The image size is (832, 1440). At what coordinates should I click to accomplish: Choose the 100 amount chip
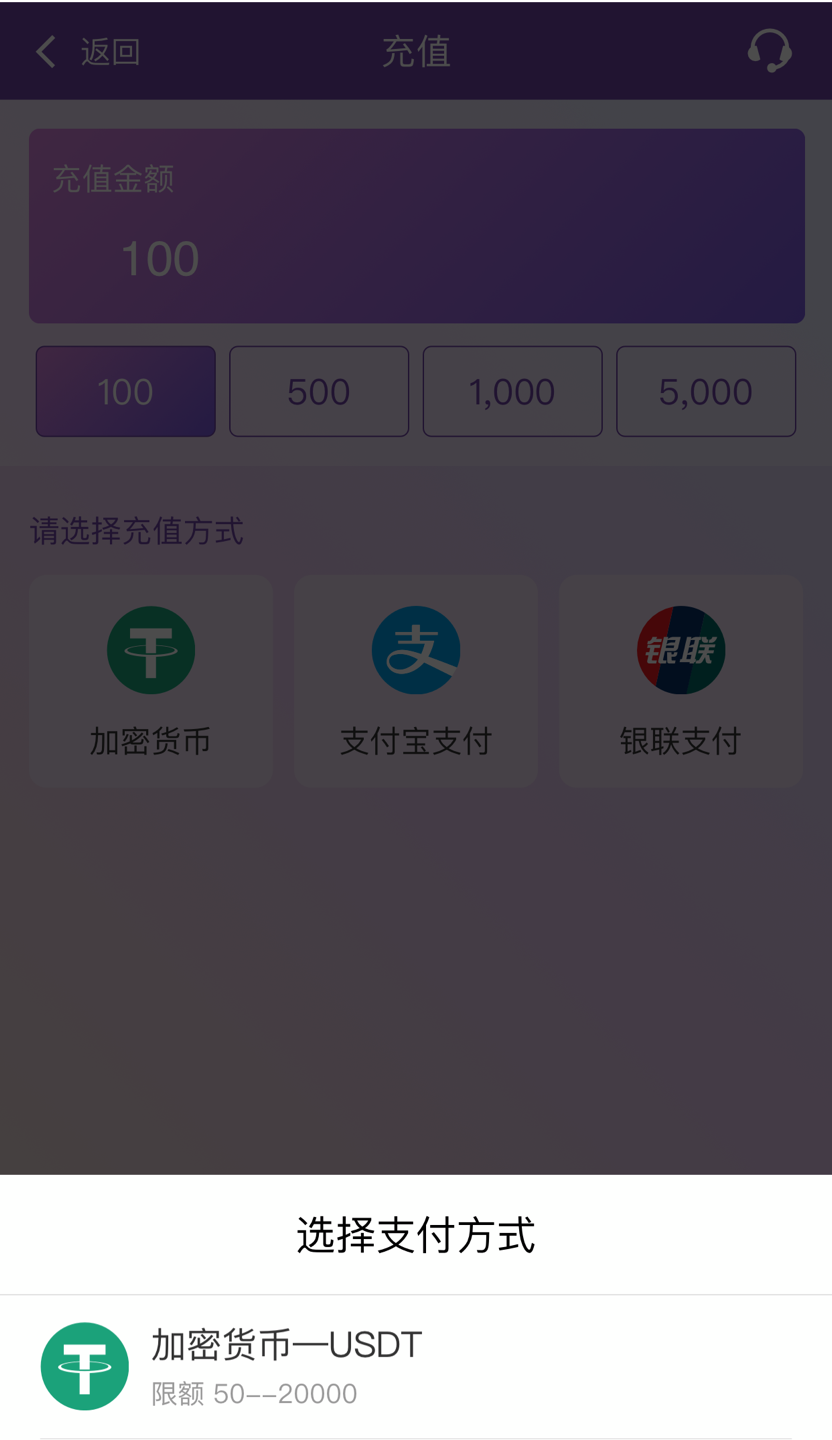point(126,391)
